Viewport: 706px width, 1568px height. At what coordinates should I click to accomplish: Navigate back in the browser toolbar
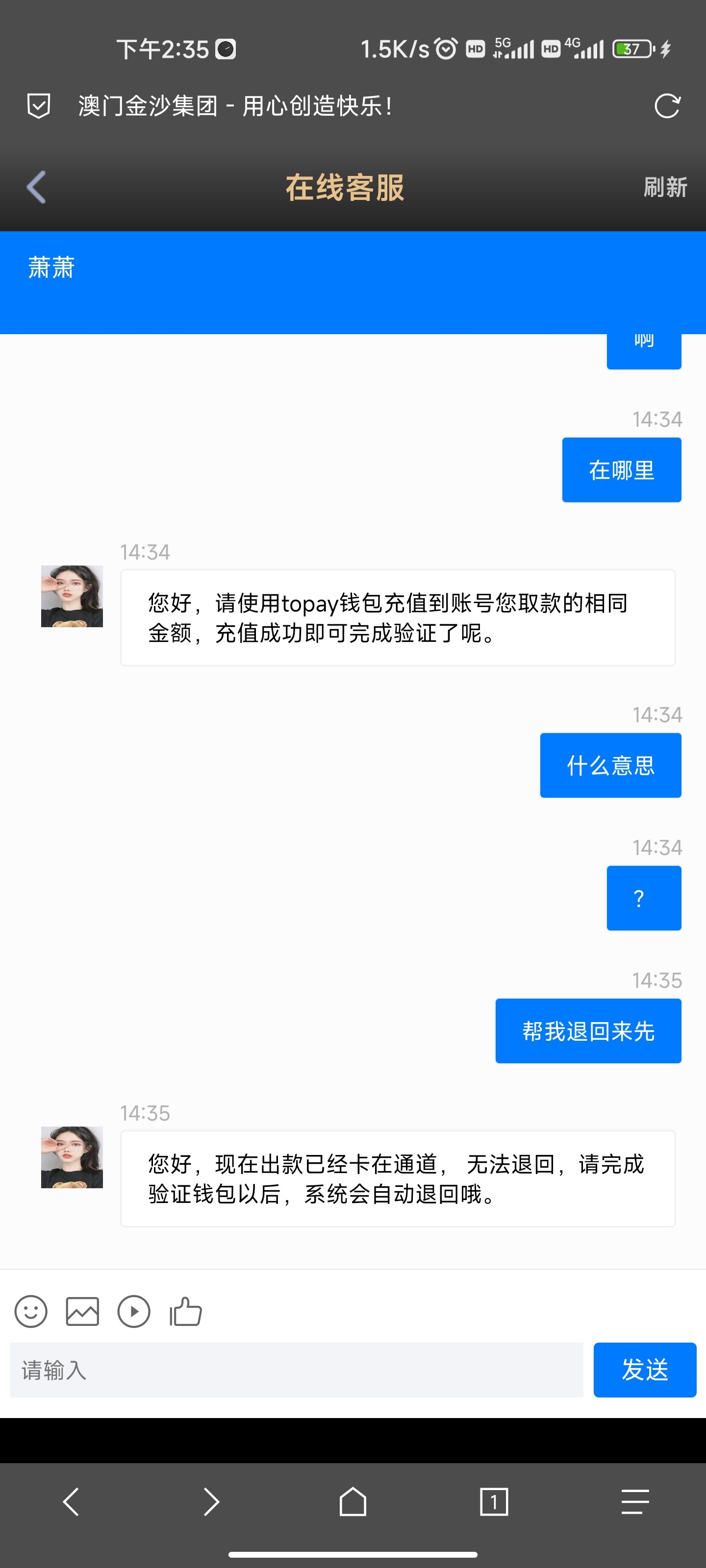[71, 1502]
